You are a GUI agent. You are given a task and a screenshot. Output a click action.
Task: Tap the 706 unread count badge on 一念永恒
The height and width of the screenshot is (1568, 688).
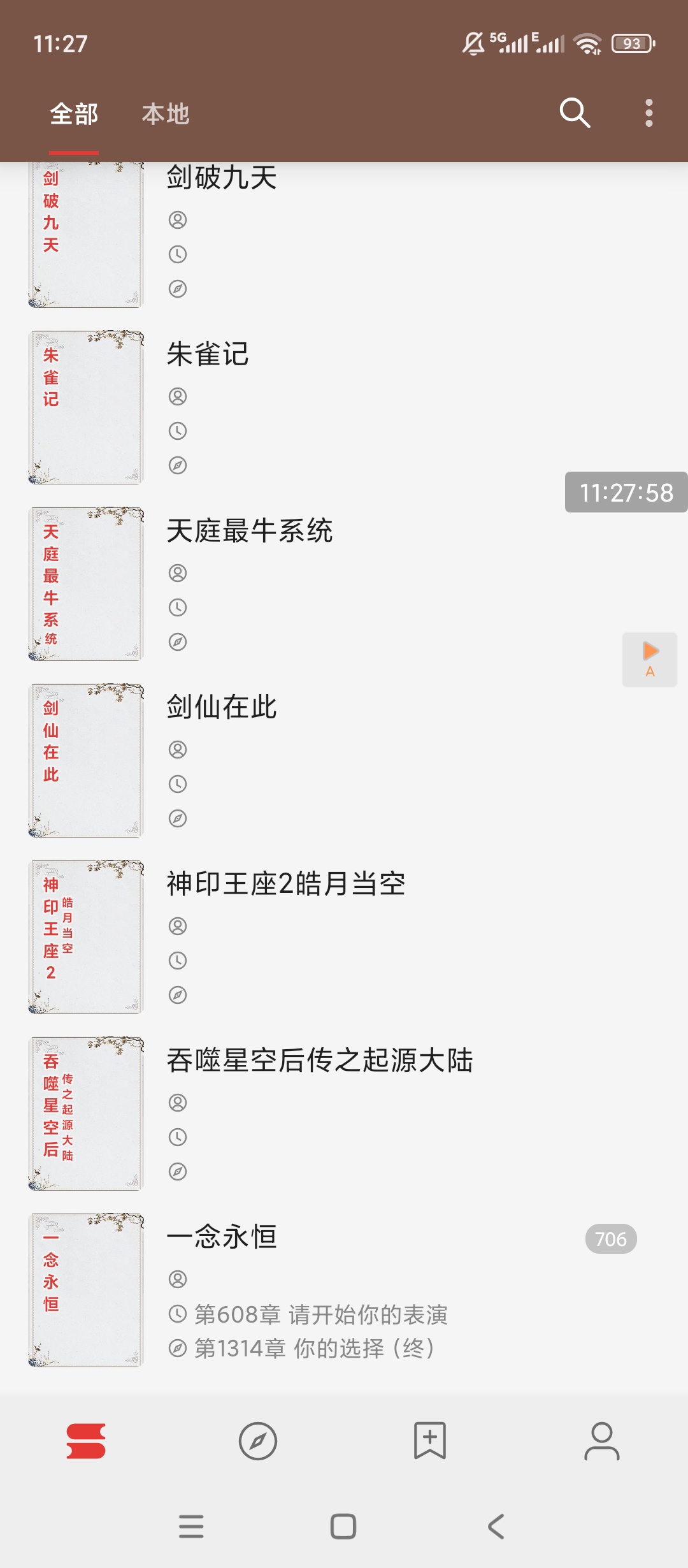click(610, 1240)
